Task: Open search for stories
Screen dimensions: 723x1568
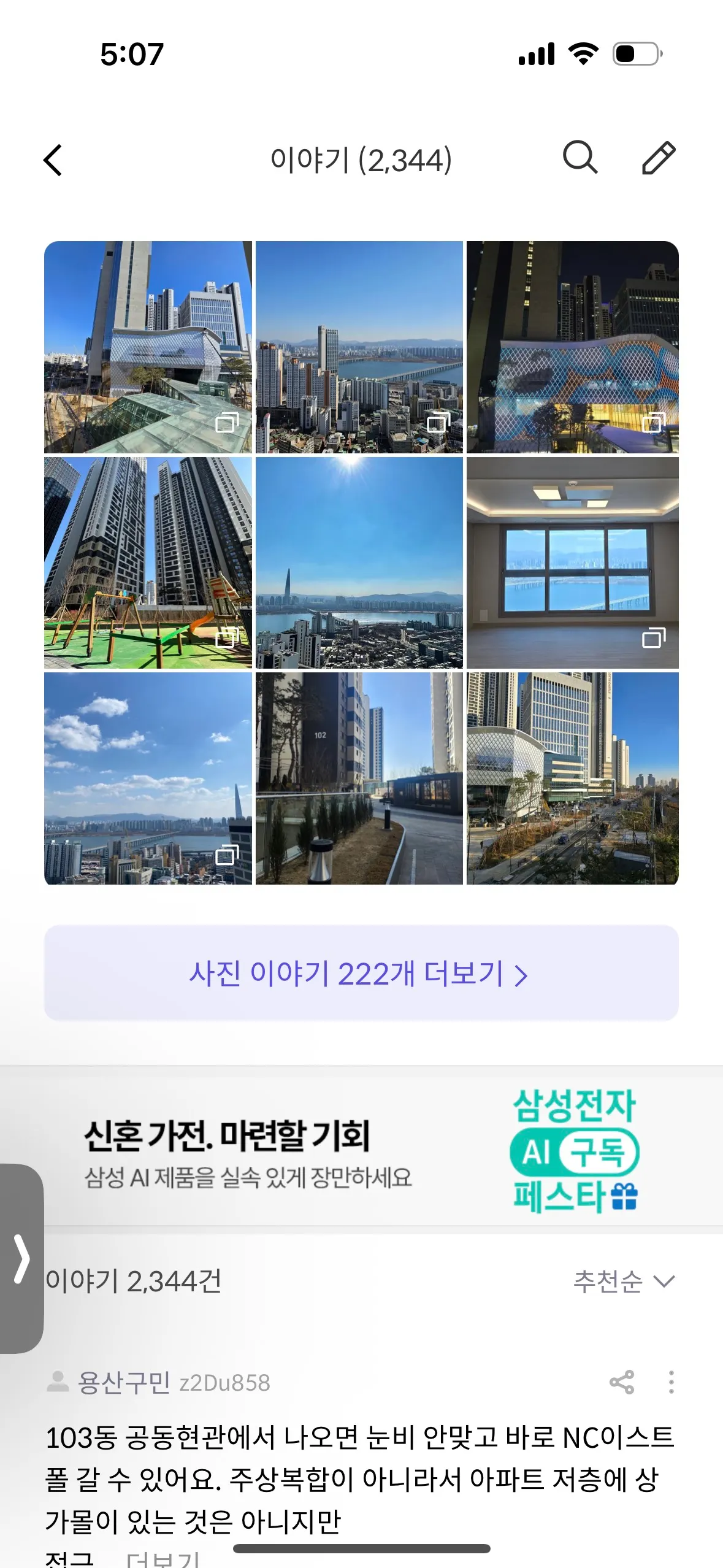Action: coord(580,158)
